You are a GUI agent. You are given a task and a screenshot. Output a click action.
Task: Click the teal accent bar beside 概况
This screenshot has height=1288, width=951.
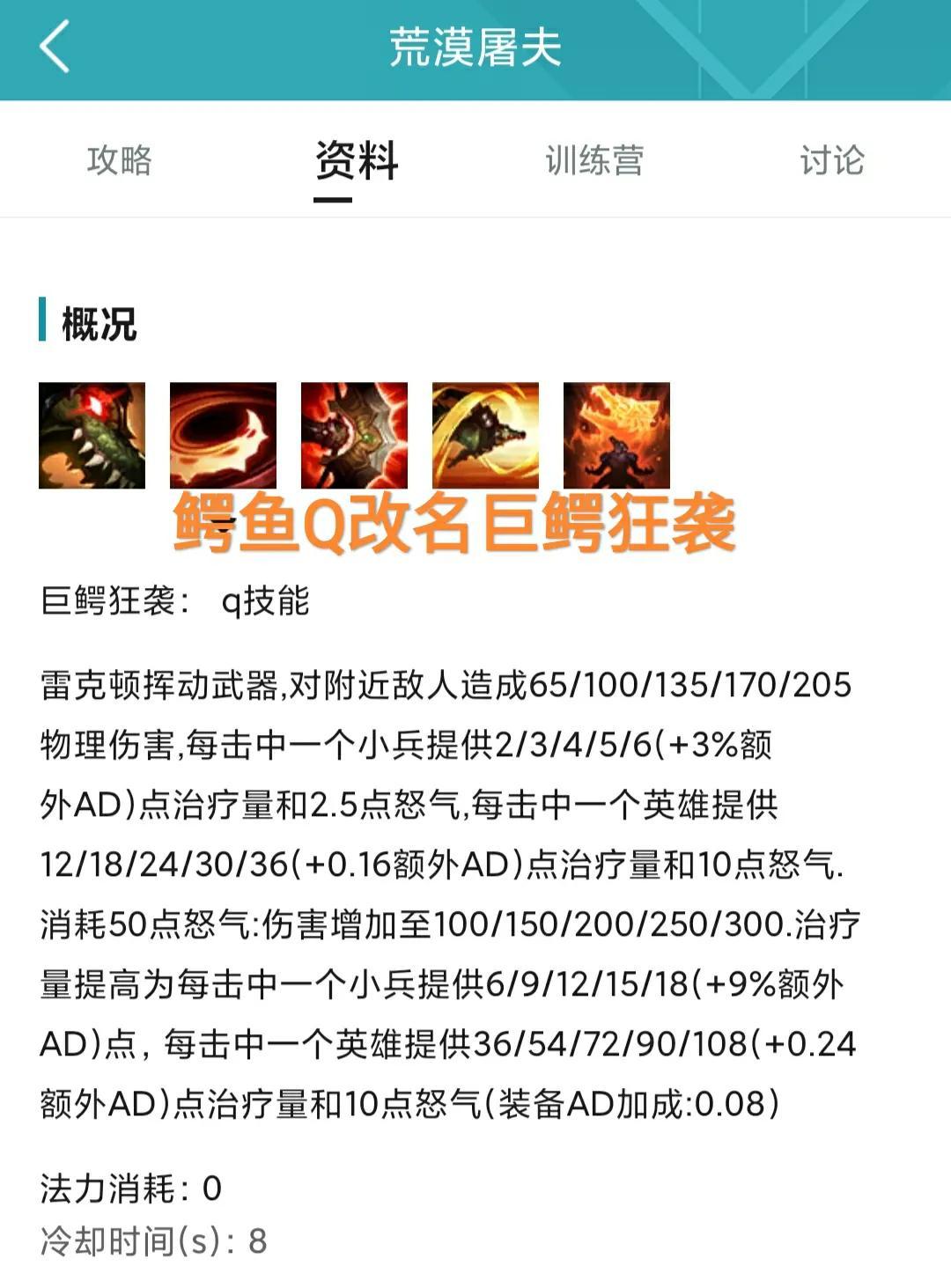pyautogui.click(x=42, y=324)
